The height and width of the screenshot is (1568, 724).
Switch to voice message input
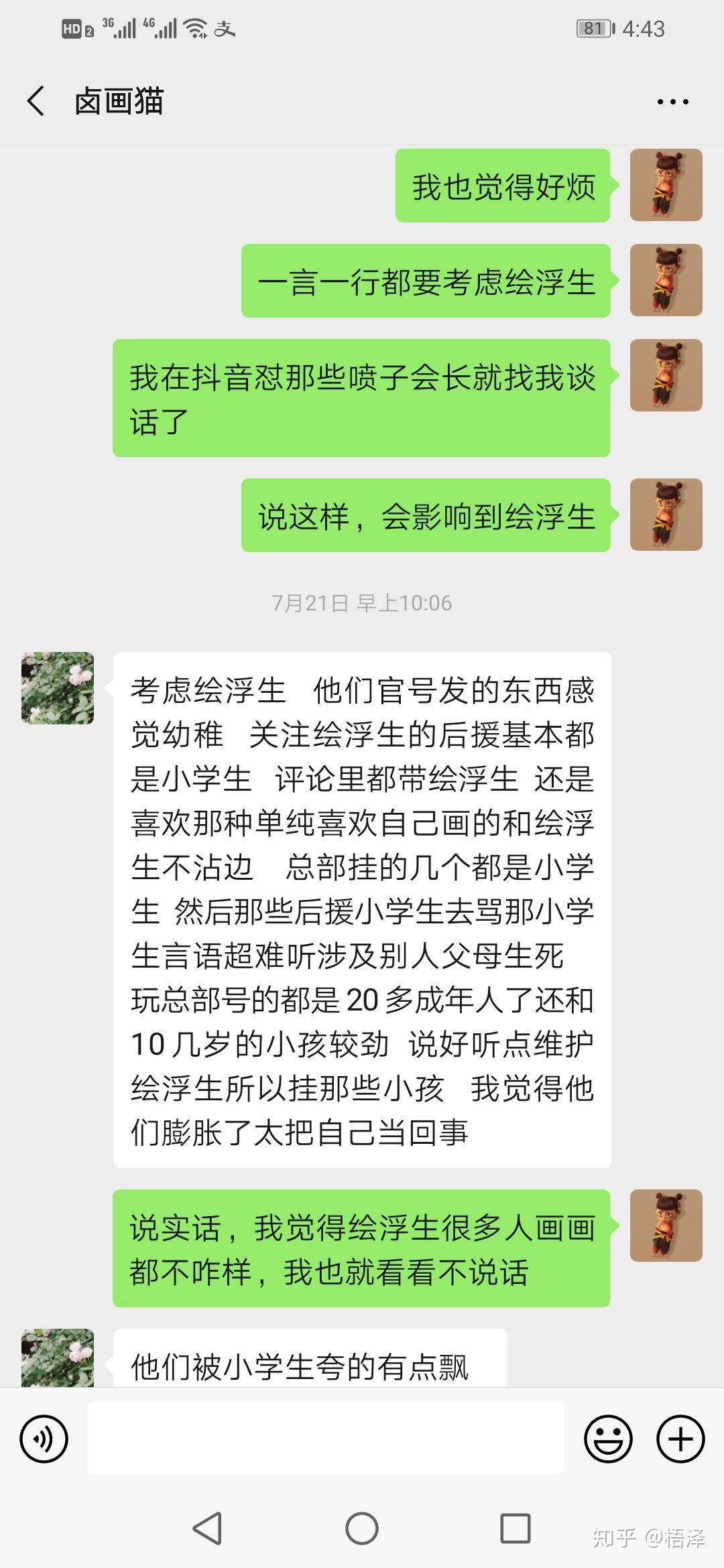[44, 1439]
